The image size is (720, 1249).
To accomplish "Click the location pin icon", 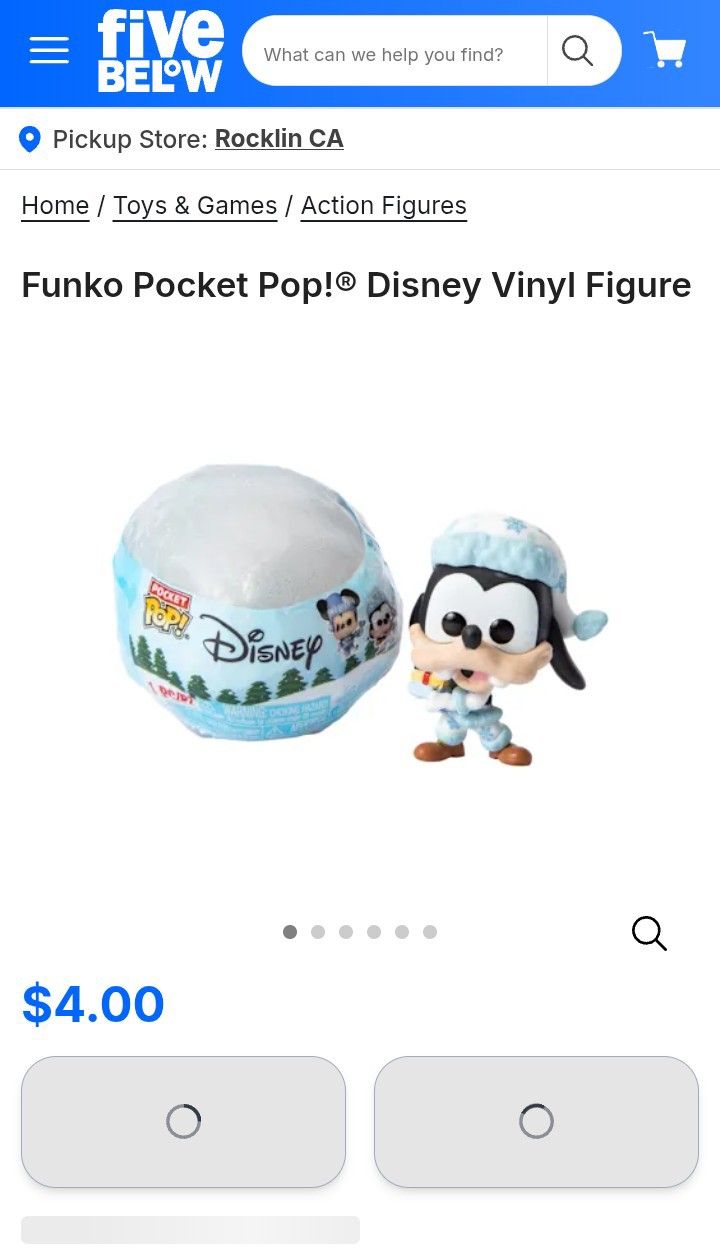I will click(x=29, y=139).
